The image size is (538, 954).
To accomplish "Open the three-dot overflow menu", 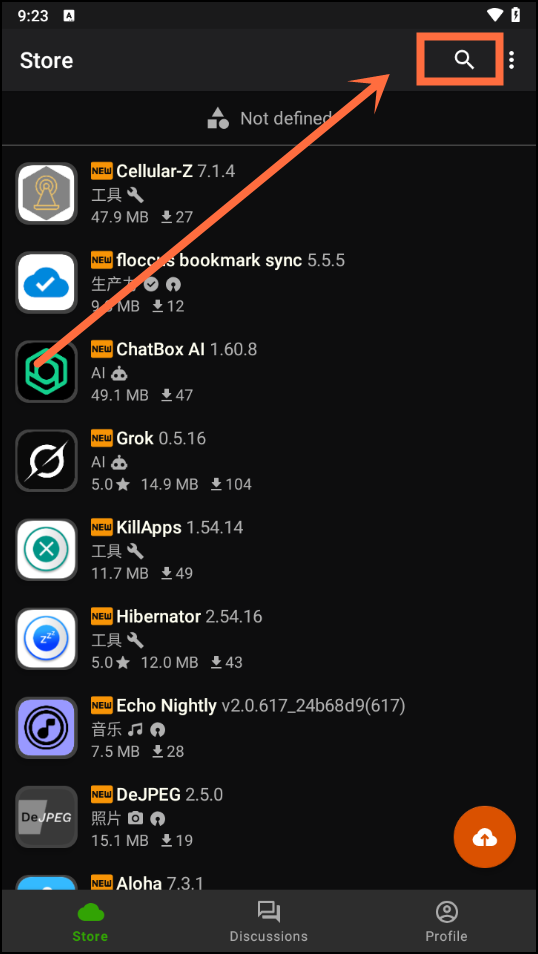I will (x=512, y=60).
